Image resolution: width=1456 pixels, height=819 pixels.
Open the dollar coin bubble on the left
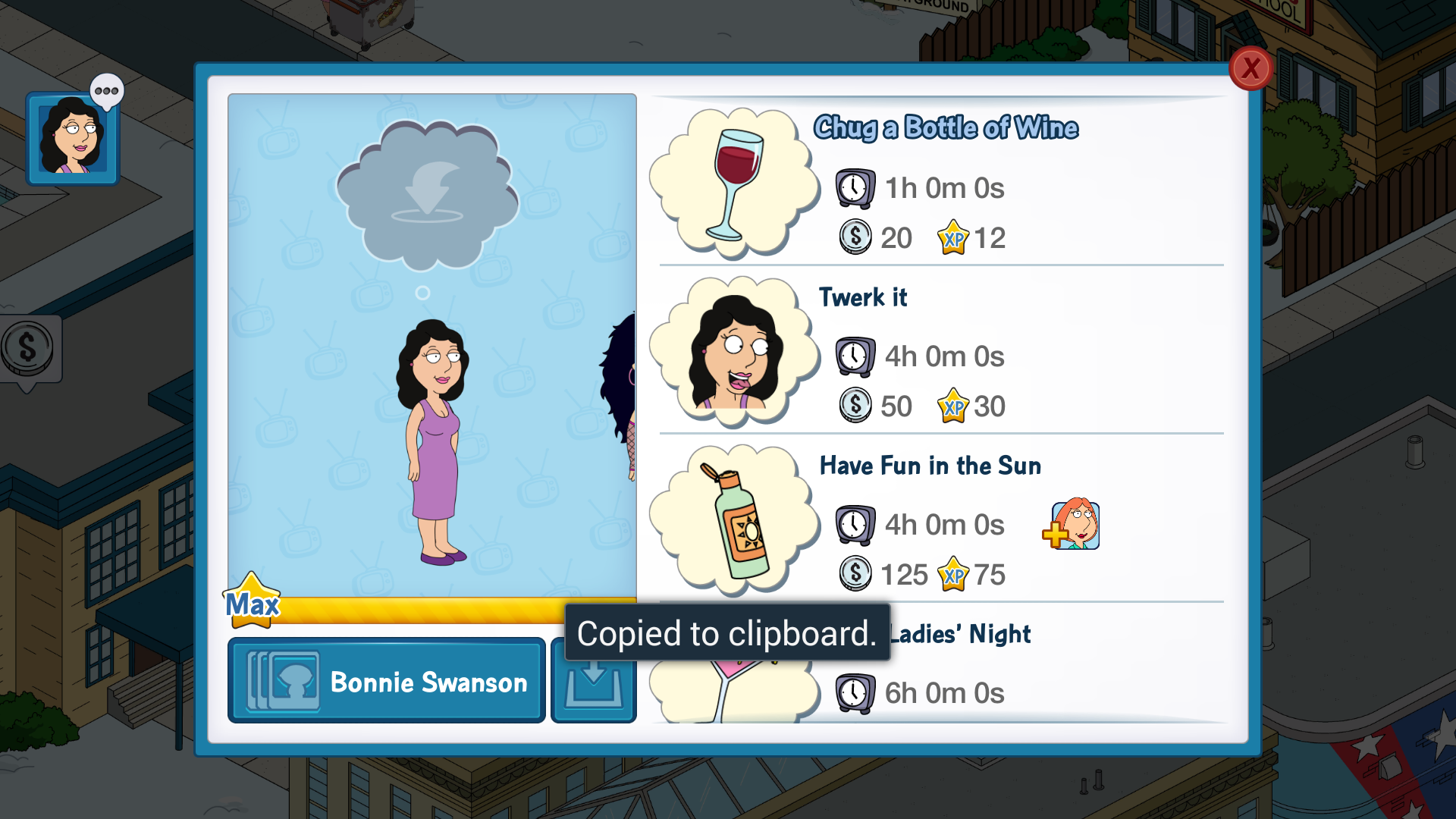[28, 349]
